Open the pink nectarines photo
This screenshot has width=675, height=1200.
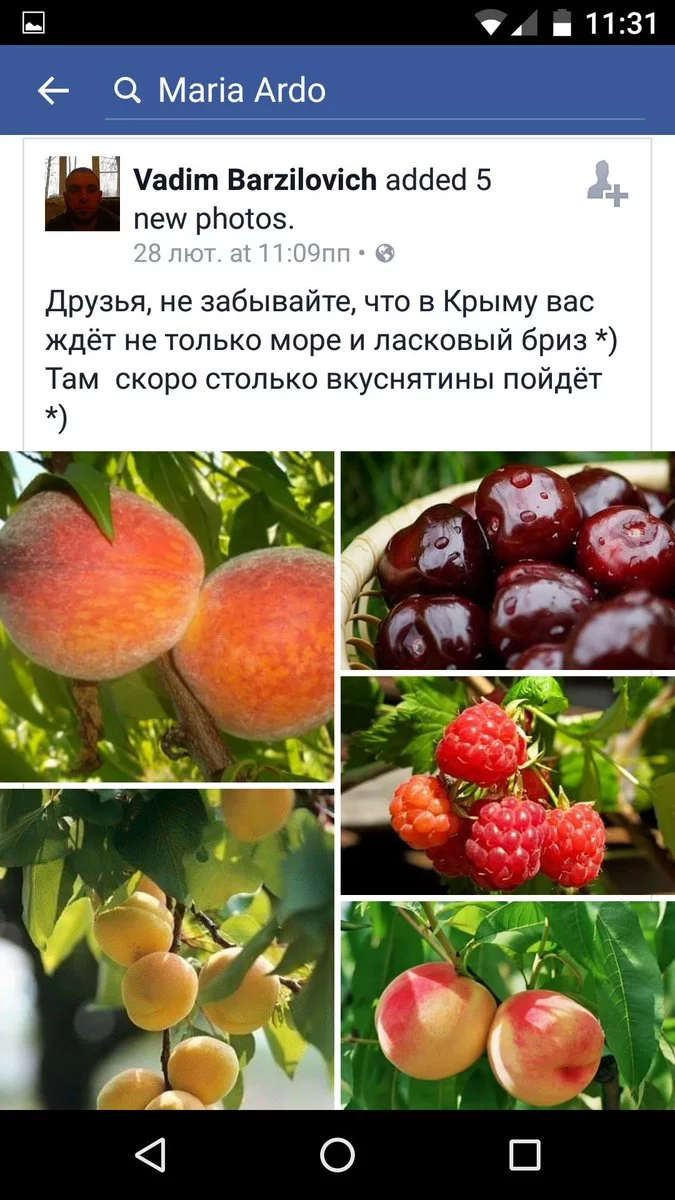(x=508, y=1004)
